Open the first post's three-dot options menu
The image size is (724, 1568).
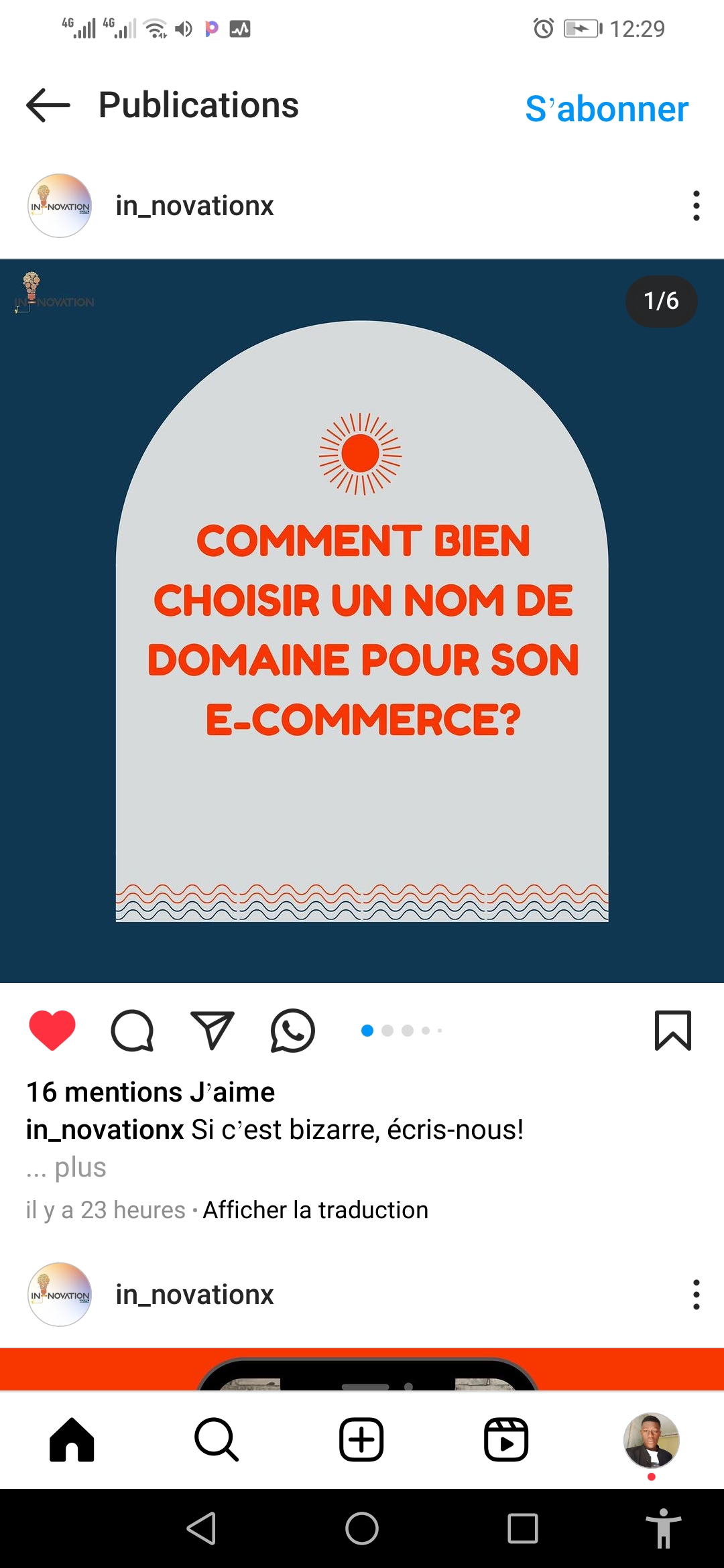[x=697, y=206]
